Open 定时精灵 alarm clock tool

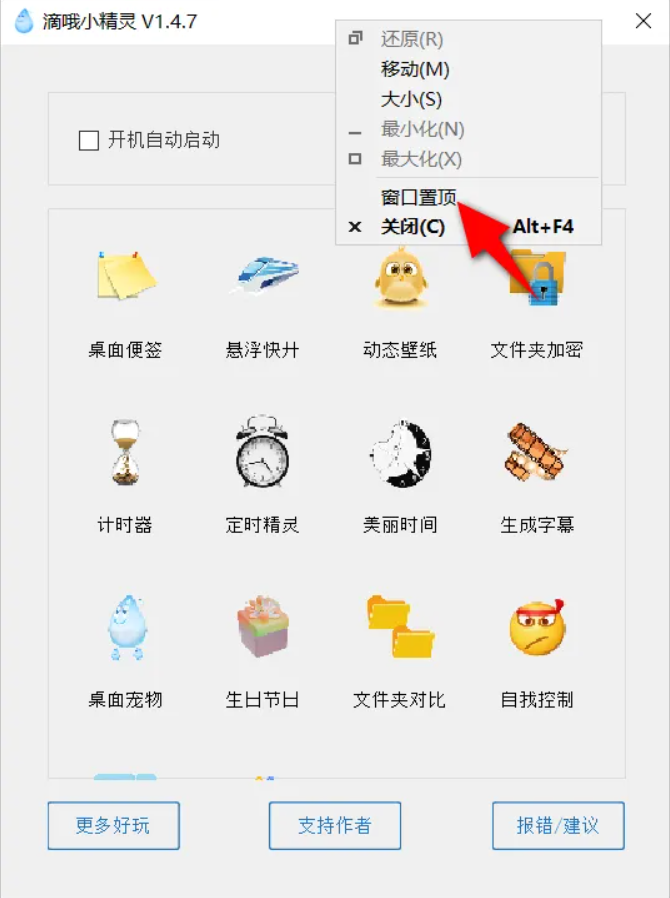263,452
